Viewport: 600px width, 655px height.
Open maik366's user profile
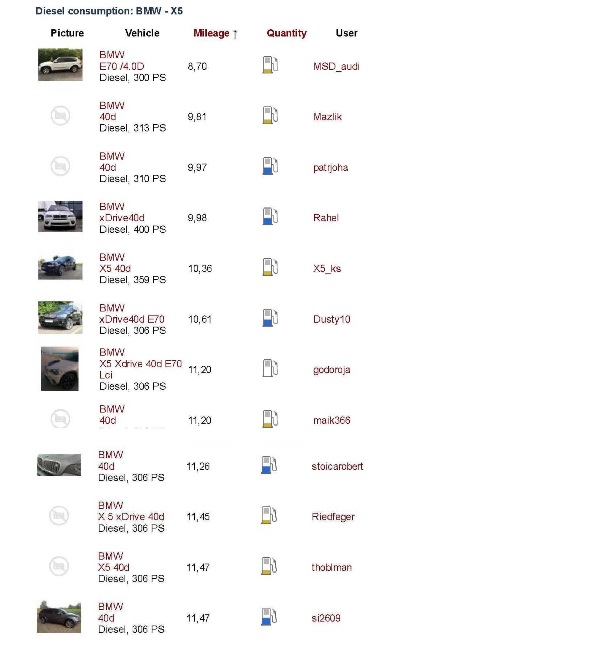coord(331,421)
